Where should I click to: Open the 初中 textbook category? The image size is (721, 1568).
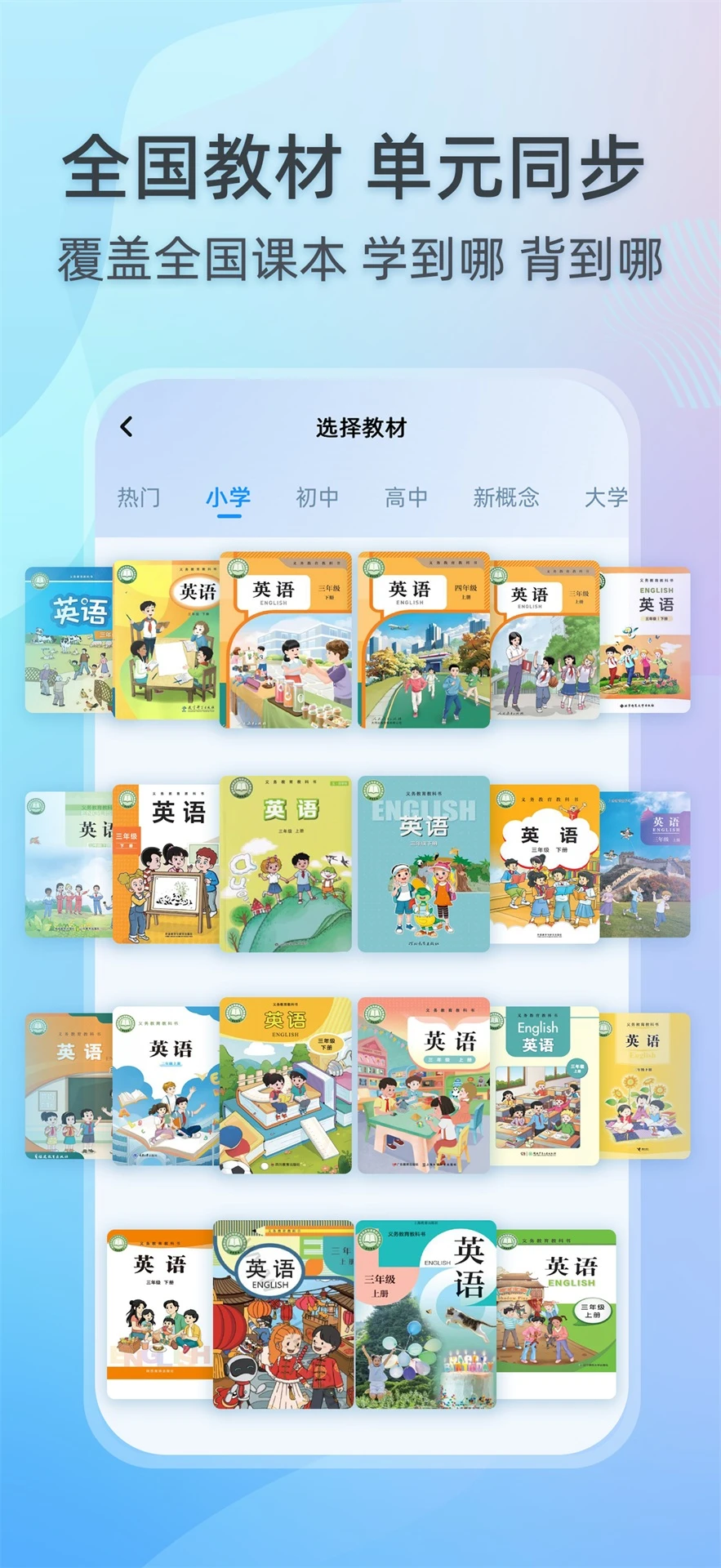tap(318, 498)
